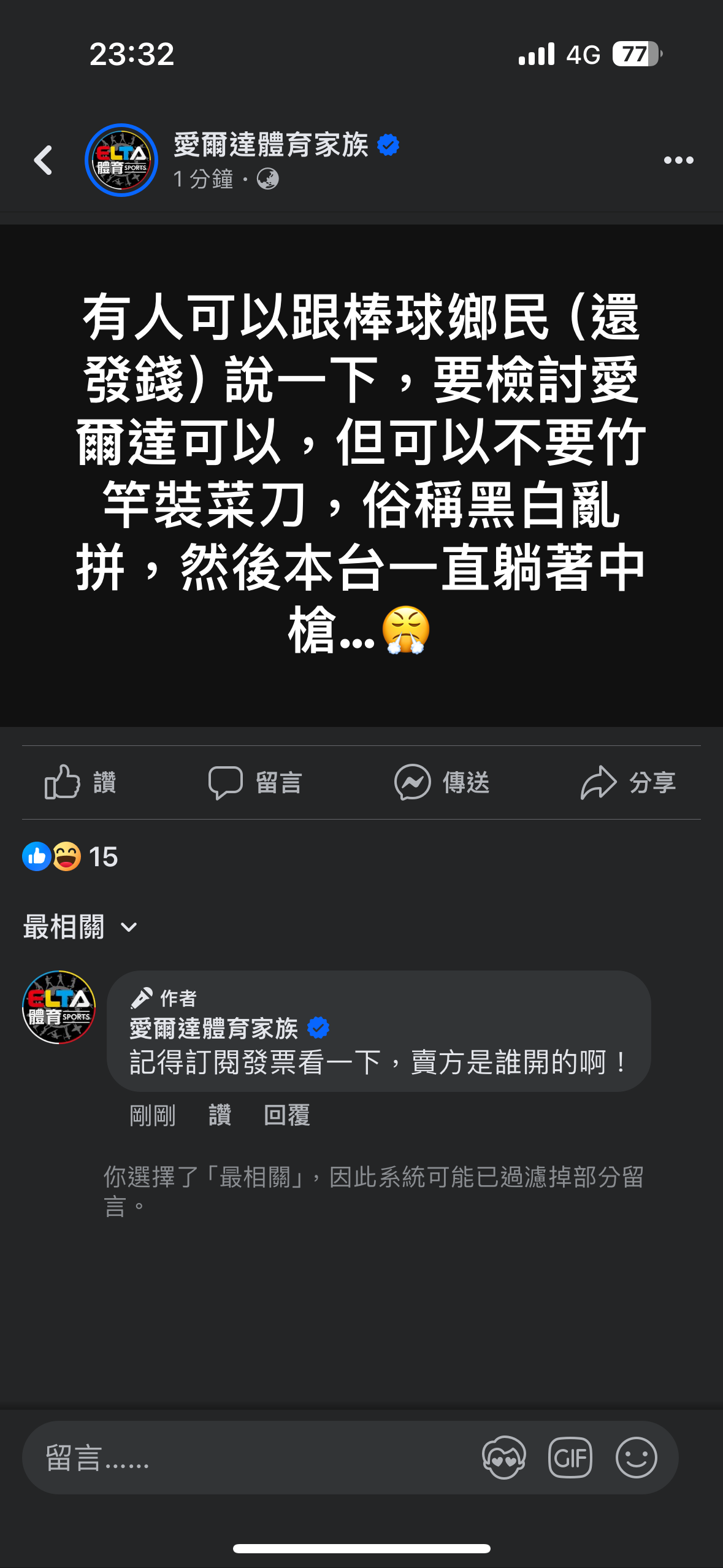Reply to the author's comment with 回覆
The image size is (723, 1568).
tap(286, 1115)
